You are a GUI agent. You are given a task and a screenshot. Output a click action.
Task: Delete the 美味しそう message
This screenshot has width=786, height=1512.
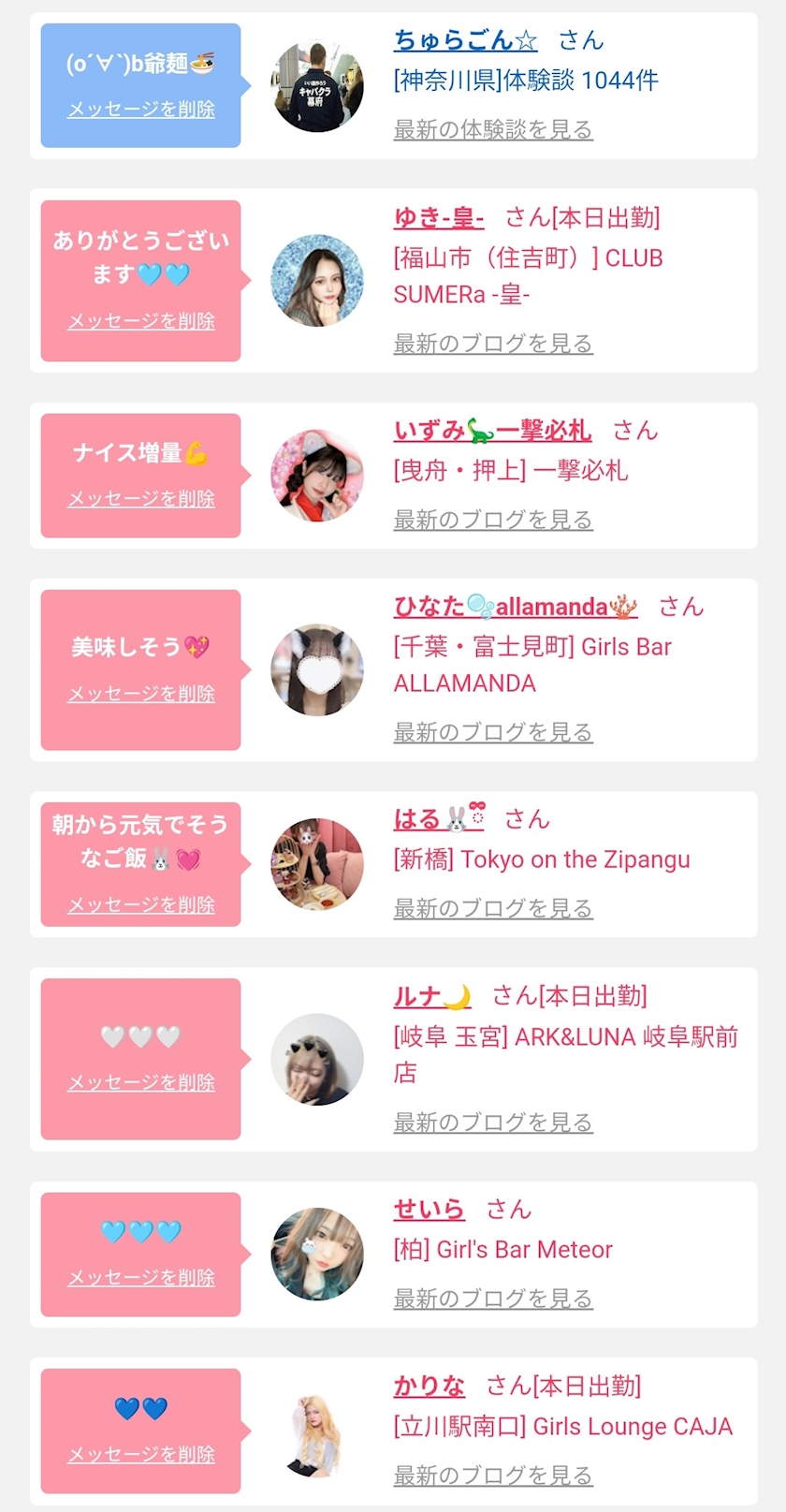pos(141,694)
